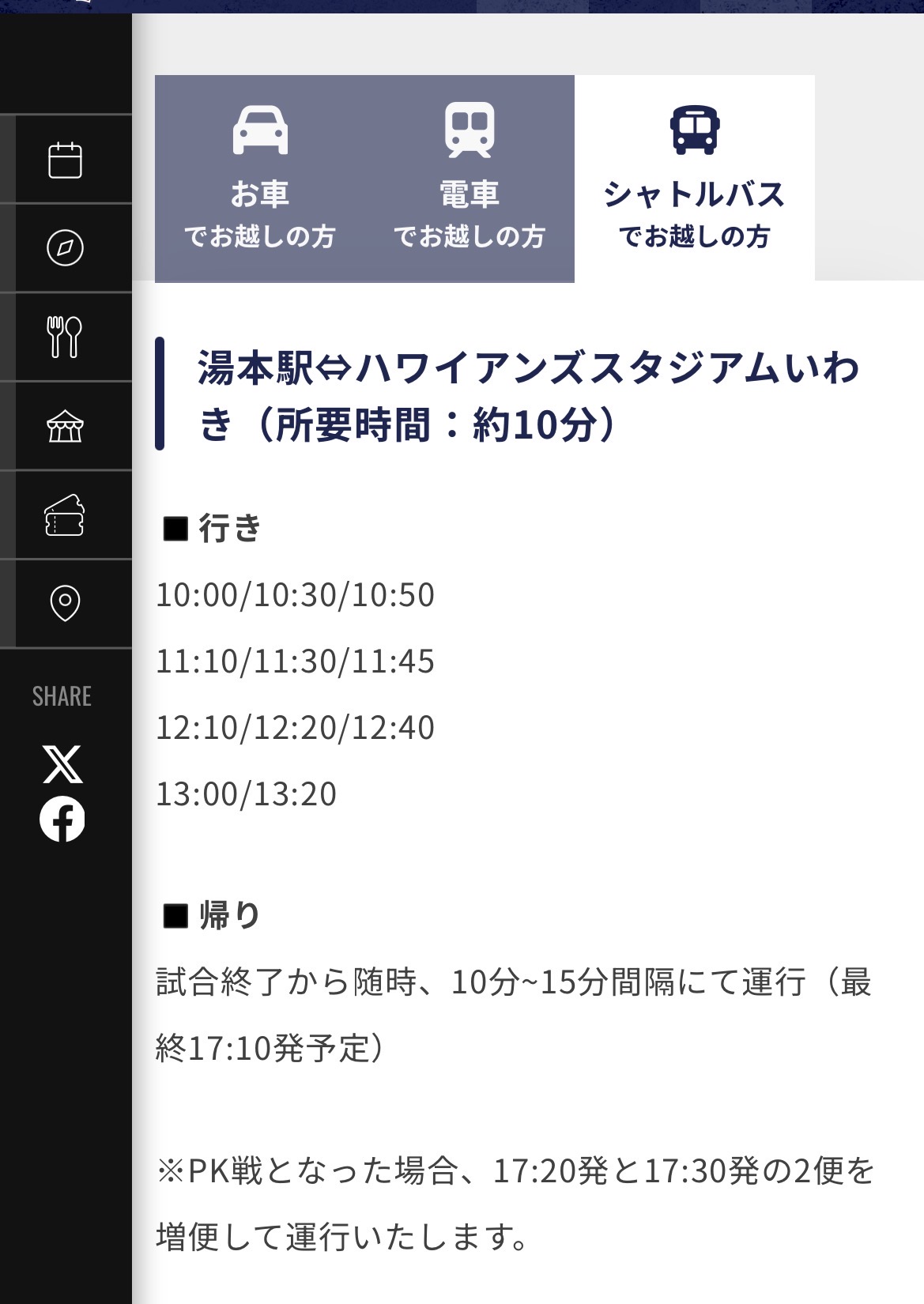The width and height of the screenshot is (924, 1304).
Task: Open the ticket icon in sidebar
Action: point(66,515)
